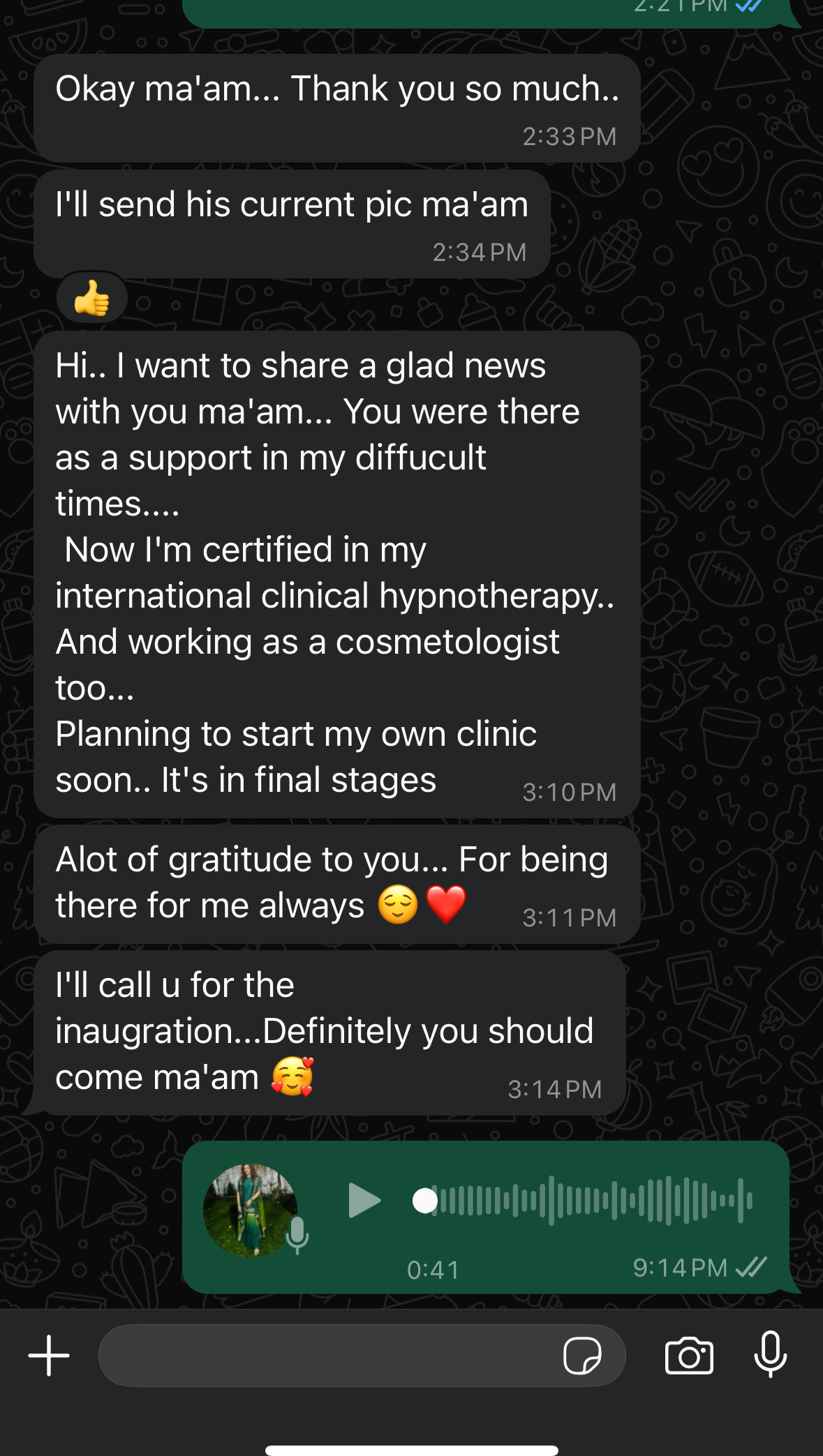View the thumbs up reaction
This screenshot has height=1456, width=823.
tap(92, 298)
